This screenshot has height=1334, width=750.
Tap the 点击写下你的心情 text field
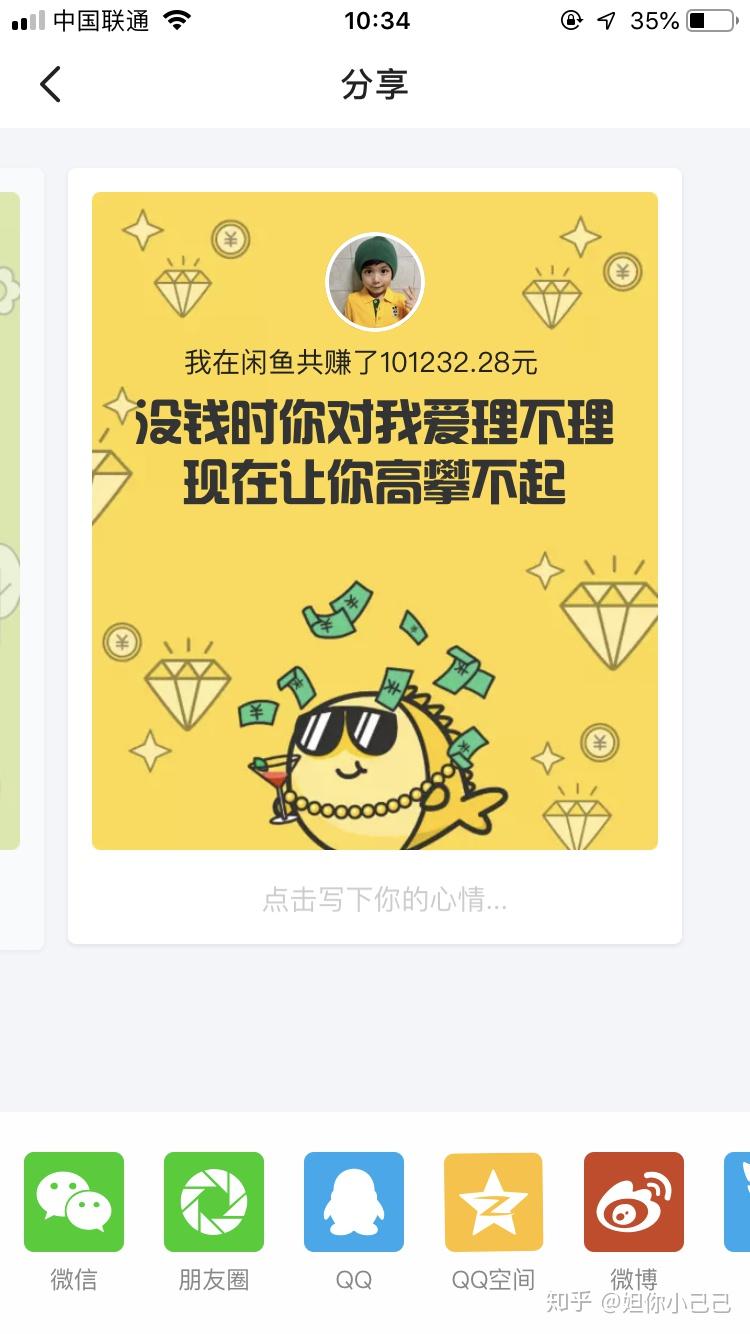pos(384,900)
